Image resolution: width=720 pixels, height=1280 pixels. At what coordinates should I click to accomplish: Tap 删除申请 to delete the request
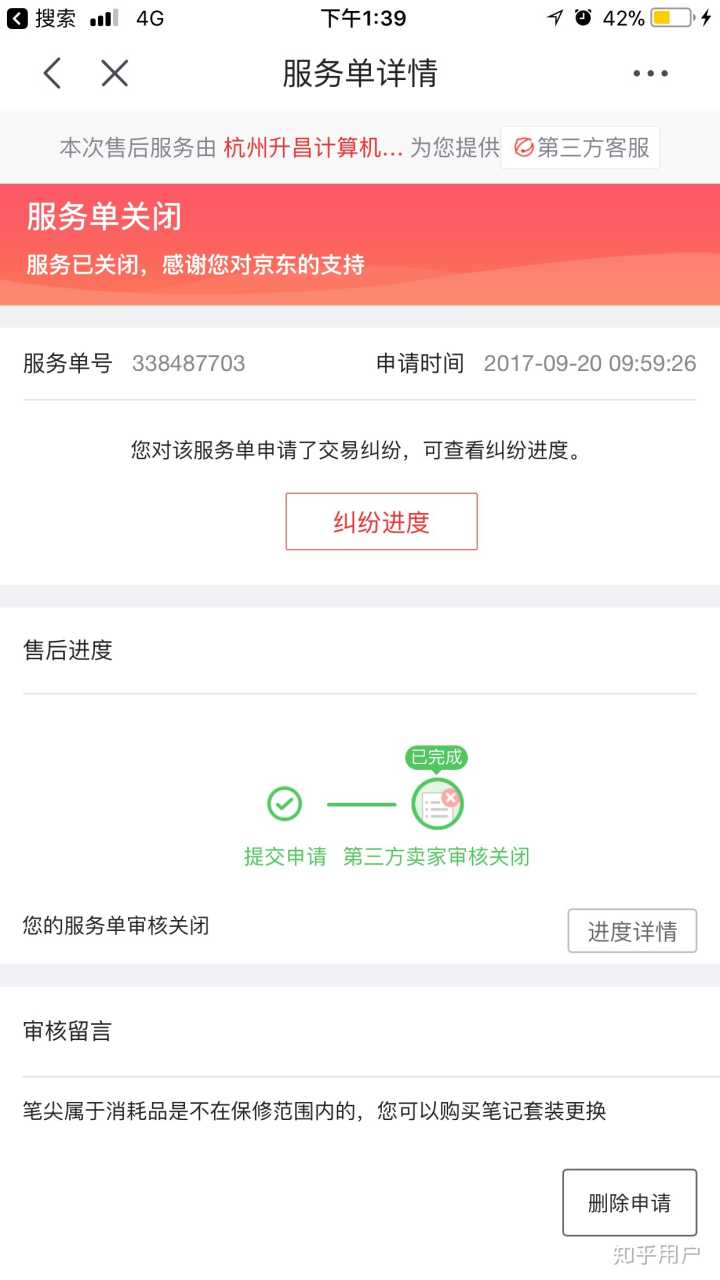tap(629, 1202)
